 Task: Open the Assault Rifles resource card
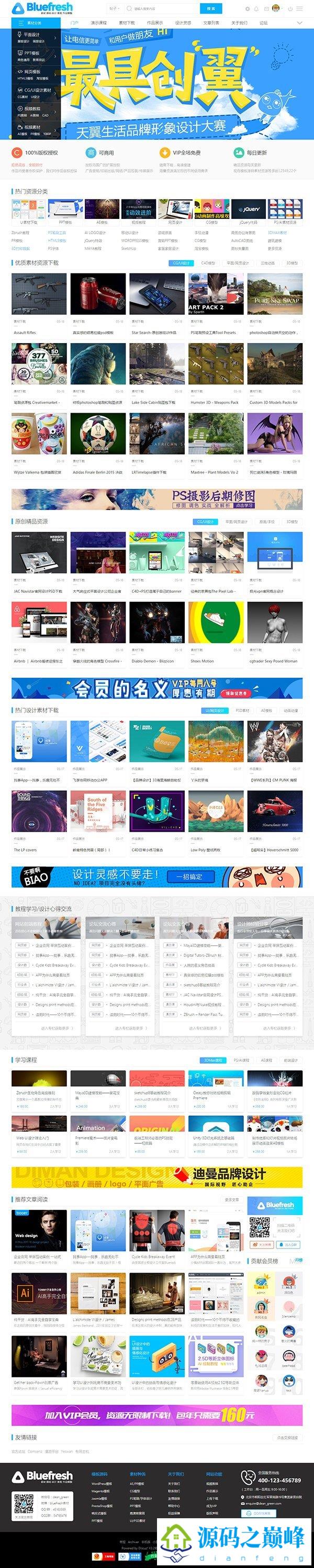coord(39,294)
